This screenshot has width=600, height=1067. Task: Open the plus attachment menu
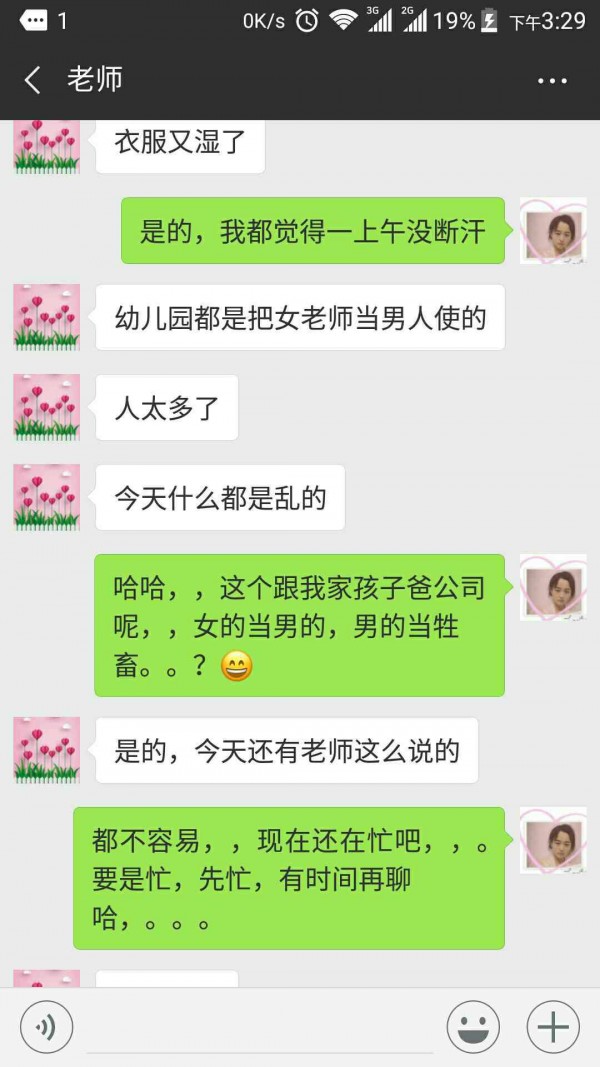(553, 1027)
